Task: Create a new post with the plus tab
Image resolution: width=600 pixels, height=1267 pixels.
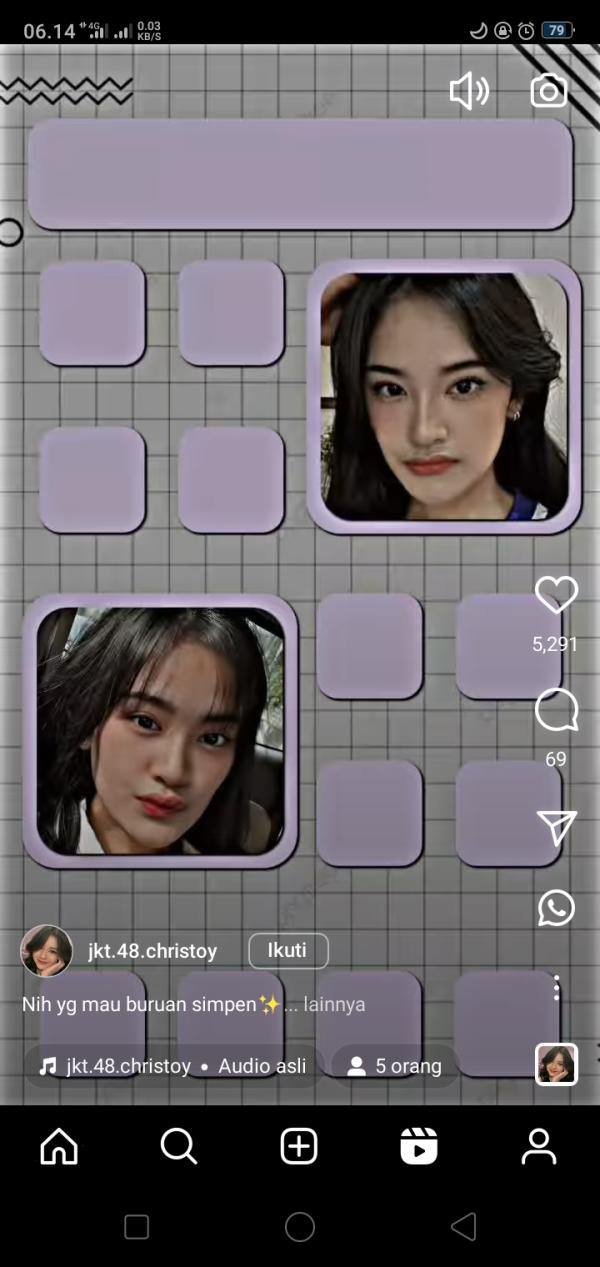Action: pyautogui.click(x=299, y=1146)
